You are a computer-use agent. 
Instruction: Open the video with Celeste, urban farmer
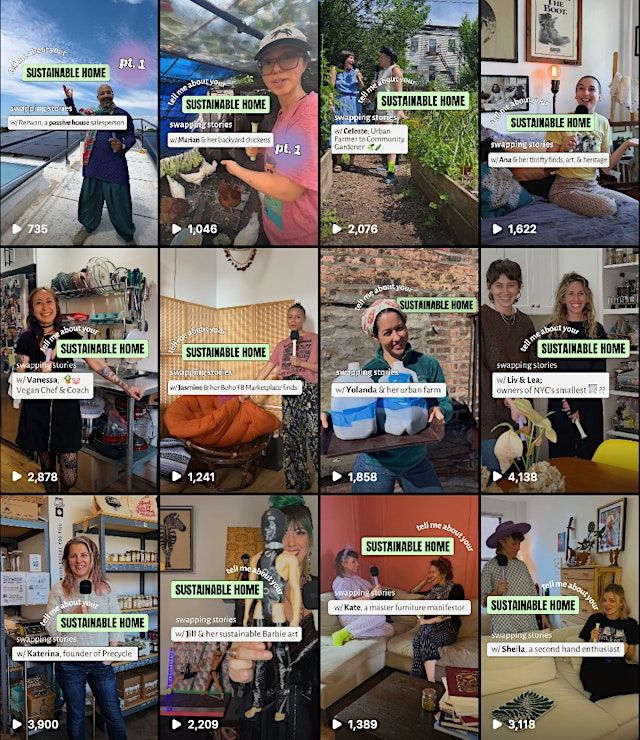pos(398,122)
